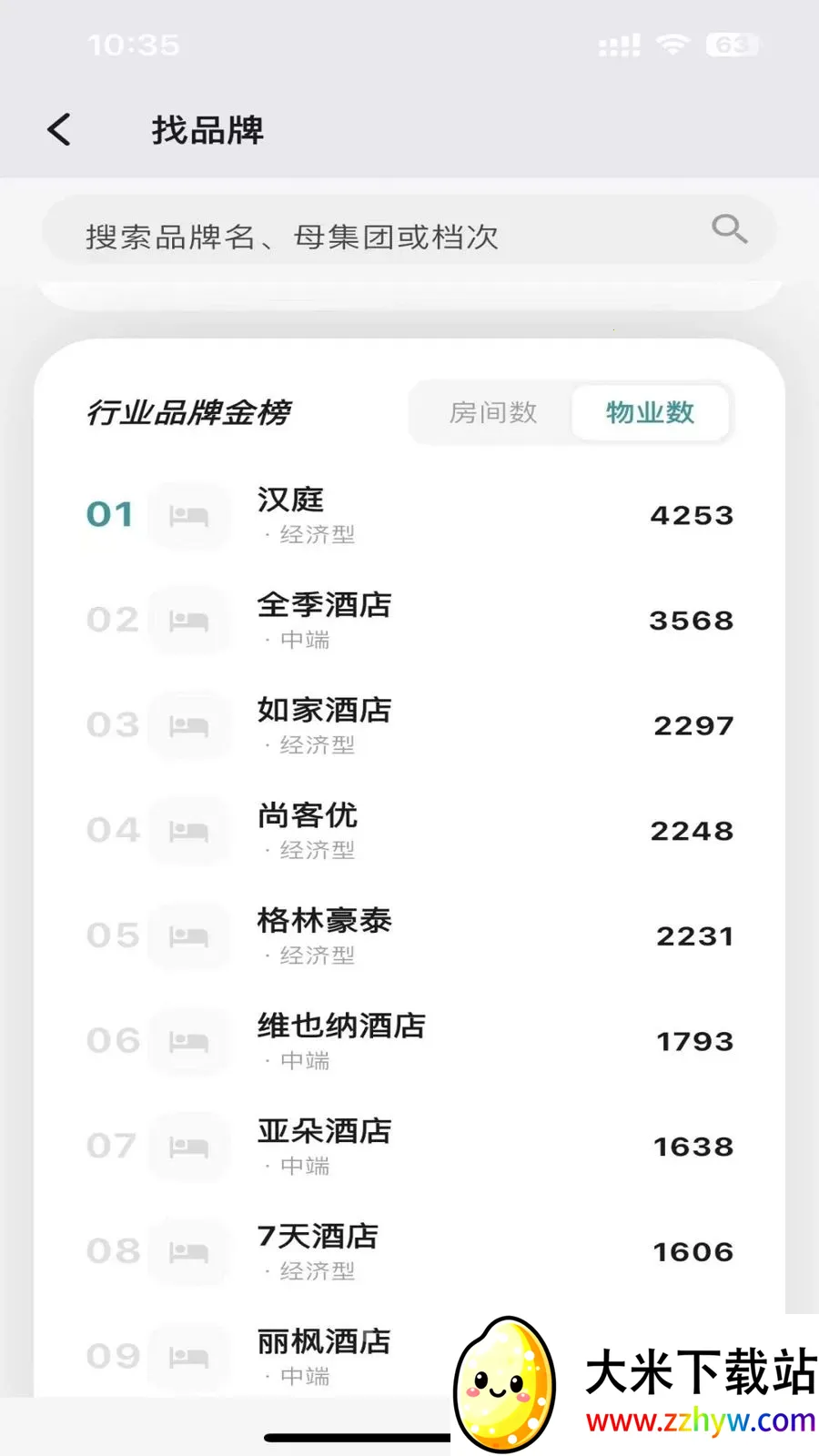Tap the magnifier search icon

pos(729,229)
